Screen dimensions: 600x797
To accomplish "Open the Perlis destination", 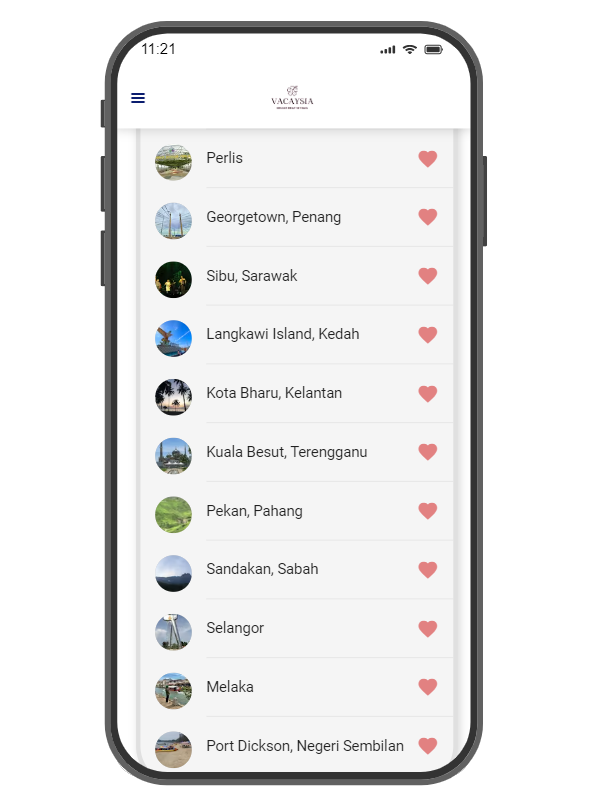I will coord(225,158).
